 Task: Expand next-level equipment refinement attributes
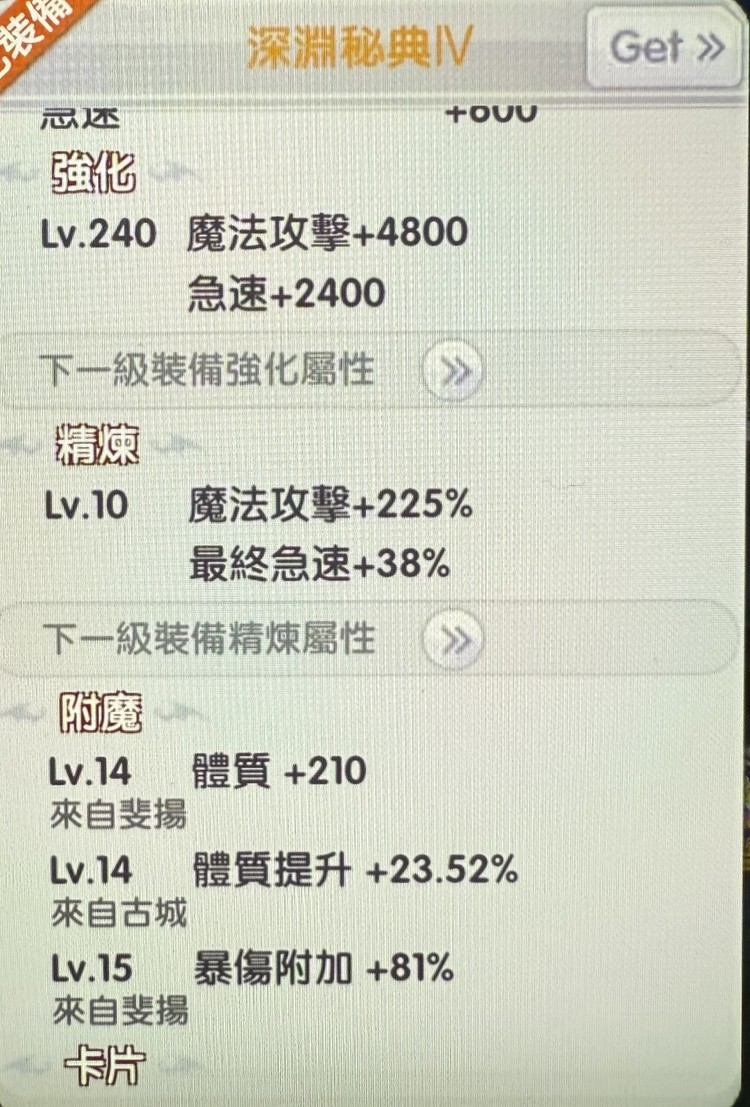click(452, 638)
